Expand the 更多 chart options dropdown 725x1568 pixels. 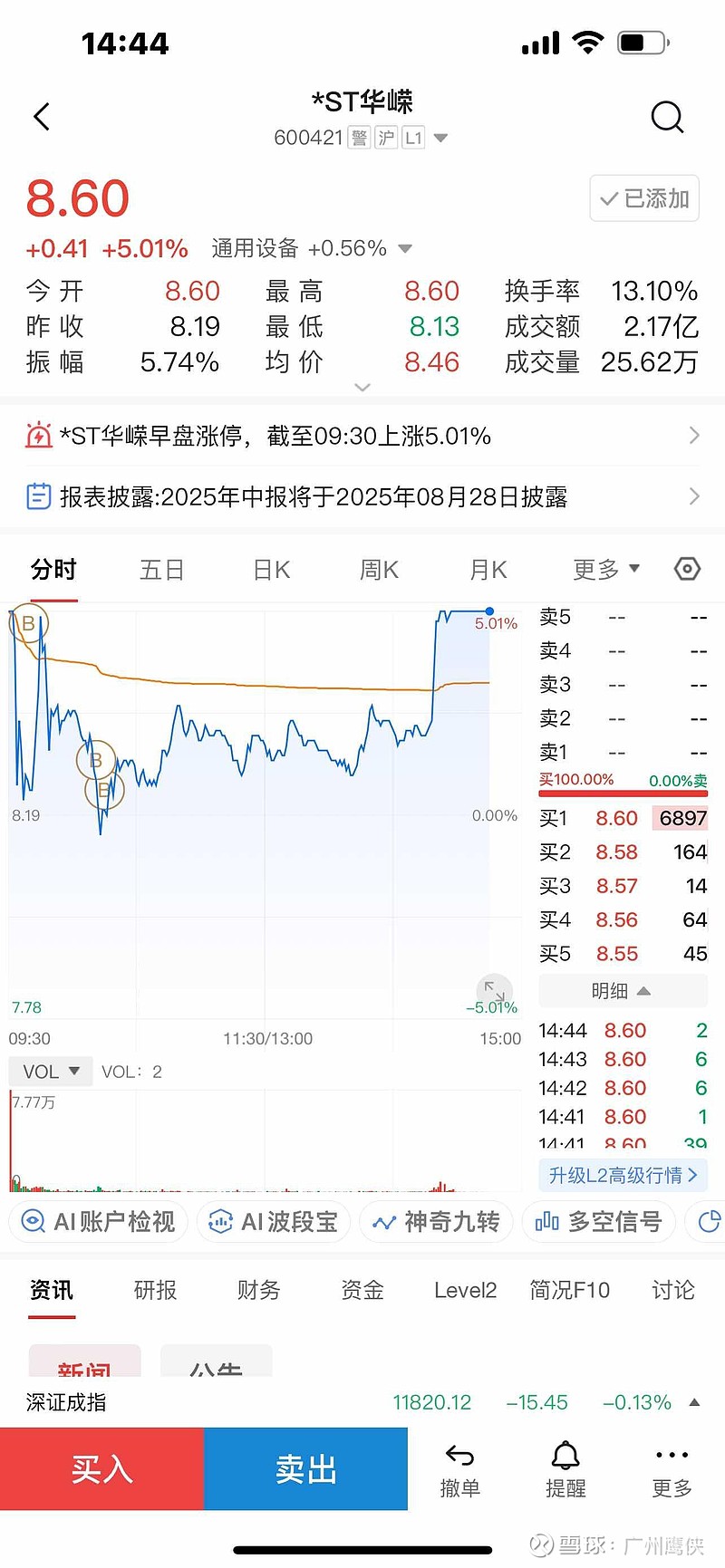pos(606,570)
